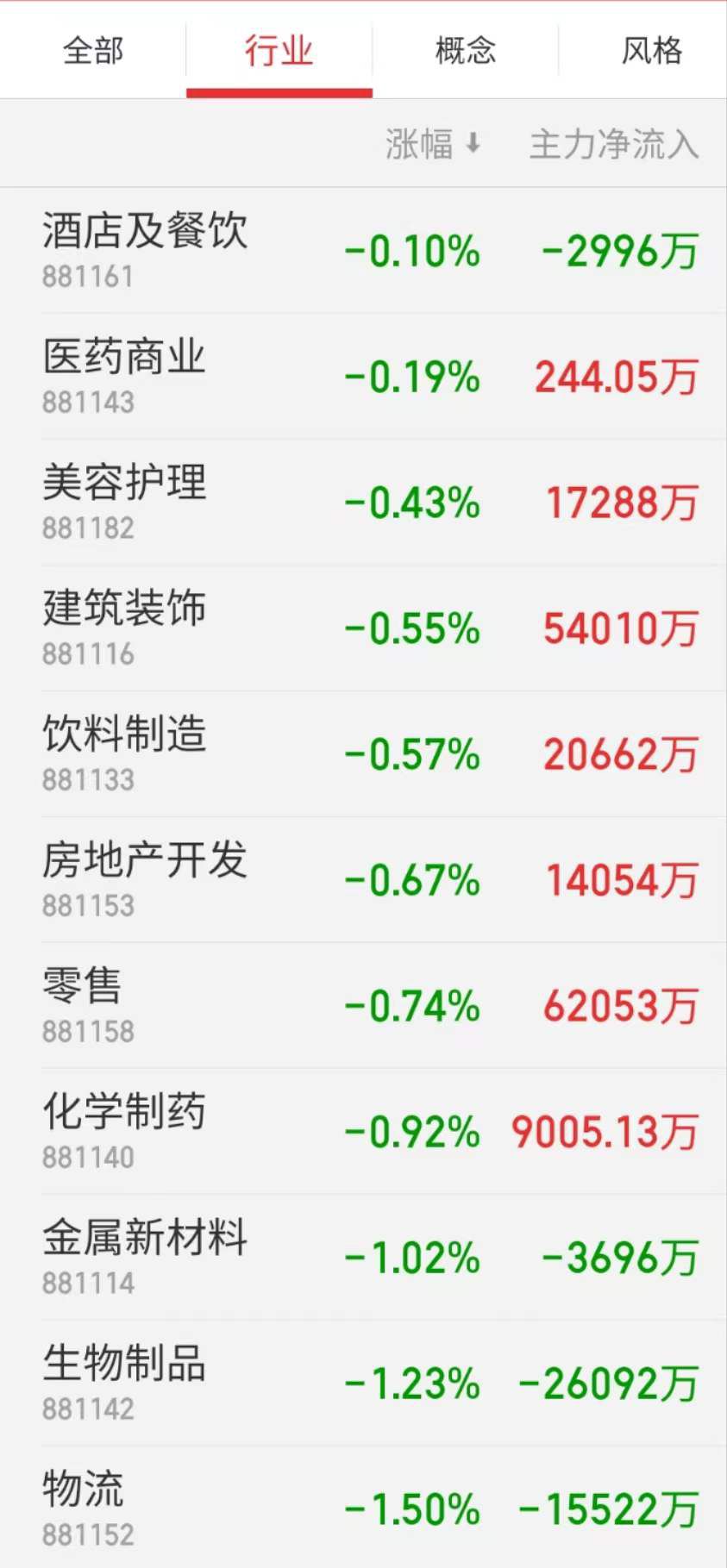Switch to the 全部 tab

coord(93,51)
